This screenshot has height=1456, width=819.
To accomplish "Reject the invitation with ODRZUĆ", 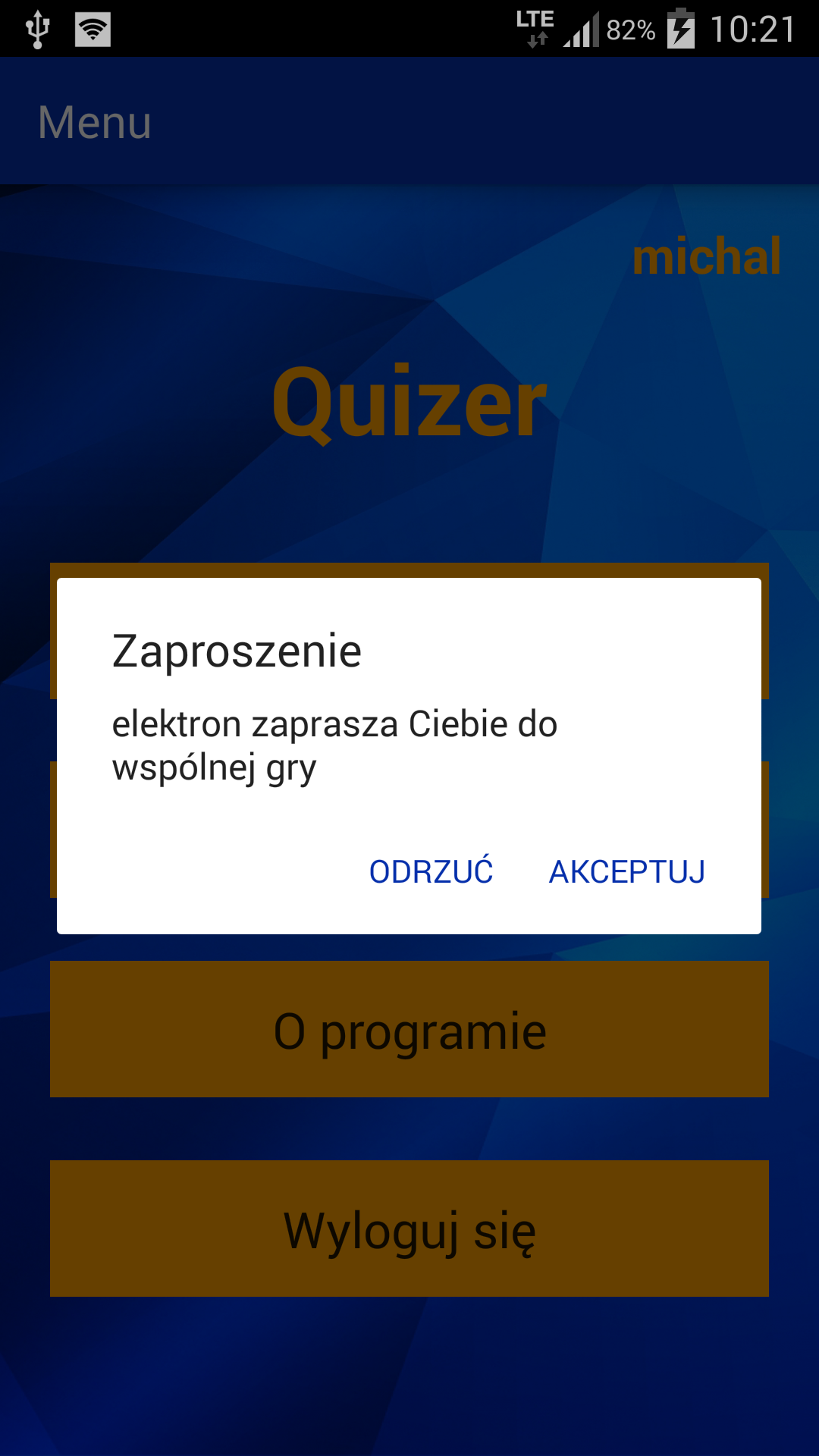I will click(431, 872).
